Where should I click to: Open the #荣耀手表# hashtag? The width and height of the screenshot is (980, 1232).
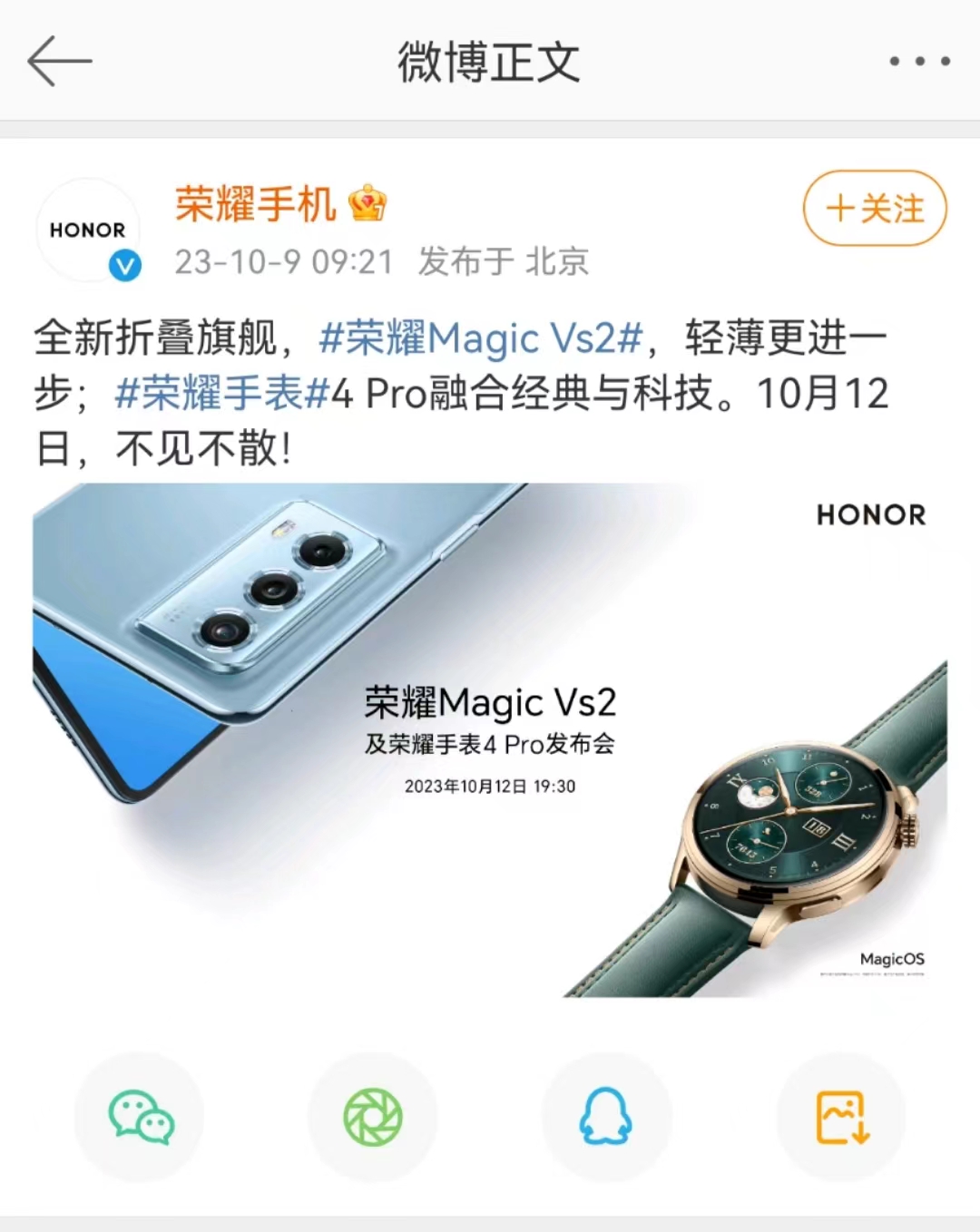click(x=221, y=394)
